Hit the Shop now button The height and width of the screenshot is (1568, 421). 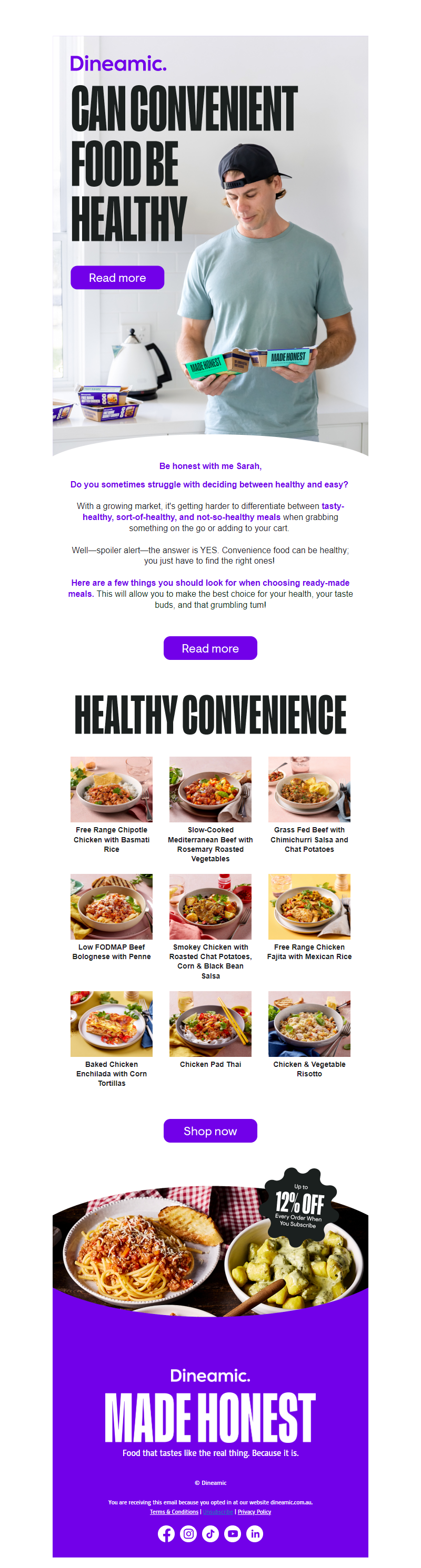(210, 1131)
